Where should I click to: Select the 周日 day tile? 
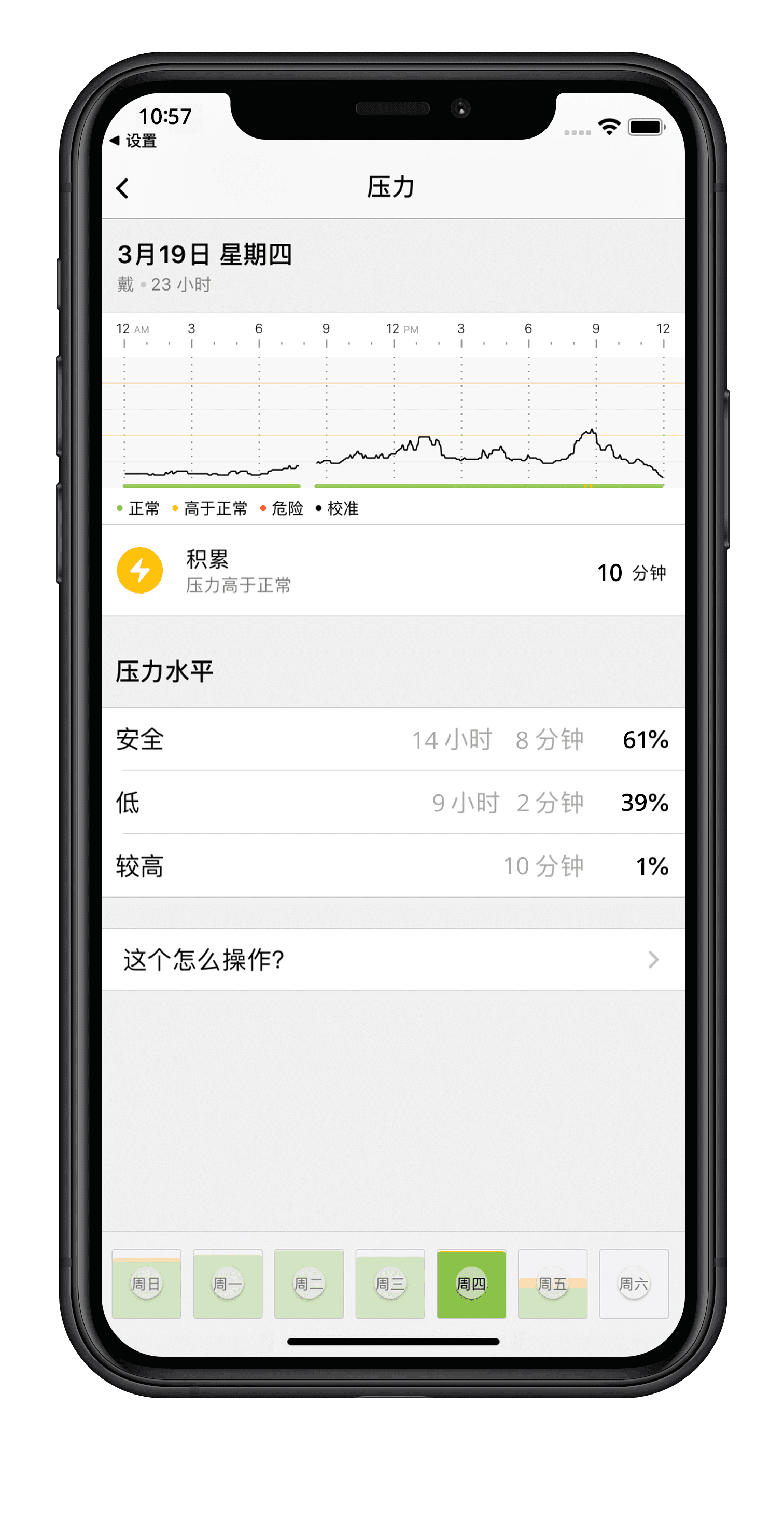coord(146,1284)
